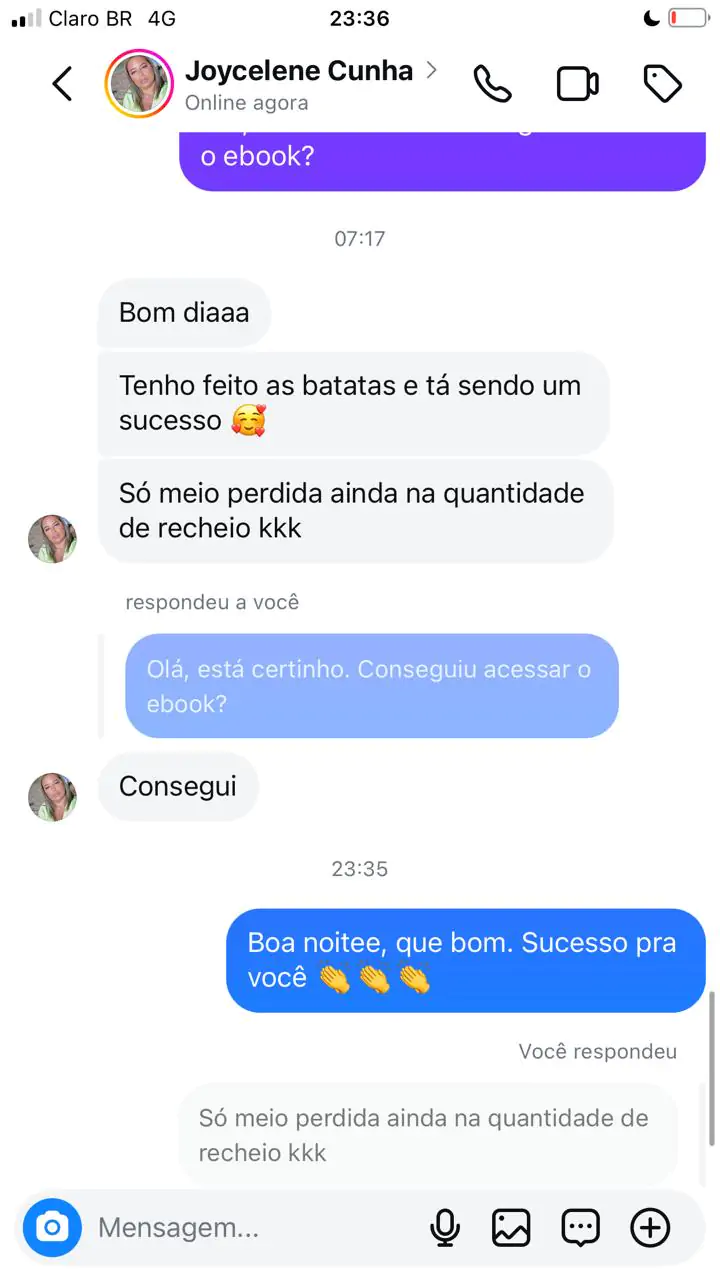The image size is (720, 1280).
Task: Jump to the quoted "Só meio perdida" reply
Action: 428,1135
